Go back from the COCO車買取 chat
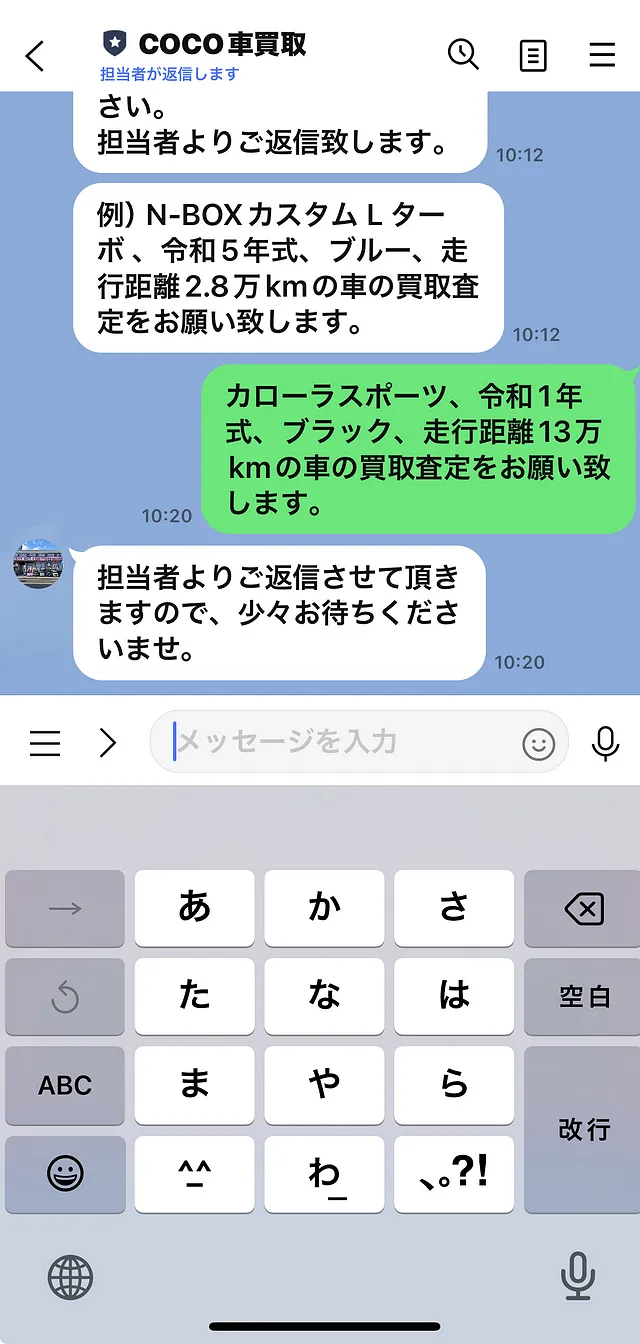The height and width of the screenshot is (1344, 640). pos(35,56)
